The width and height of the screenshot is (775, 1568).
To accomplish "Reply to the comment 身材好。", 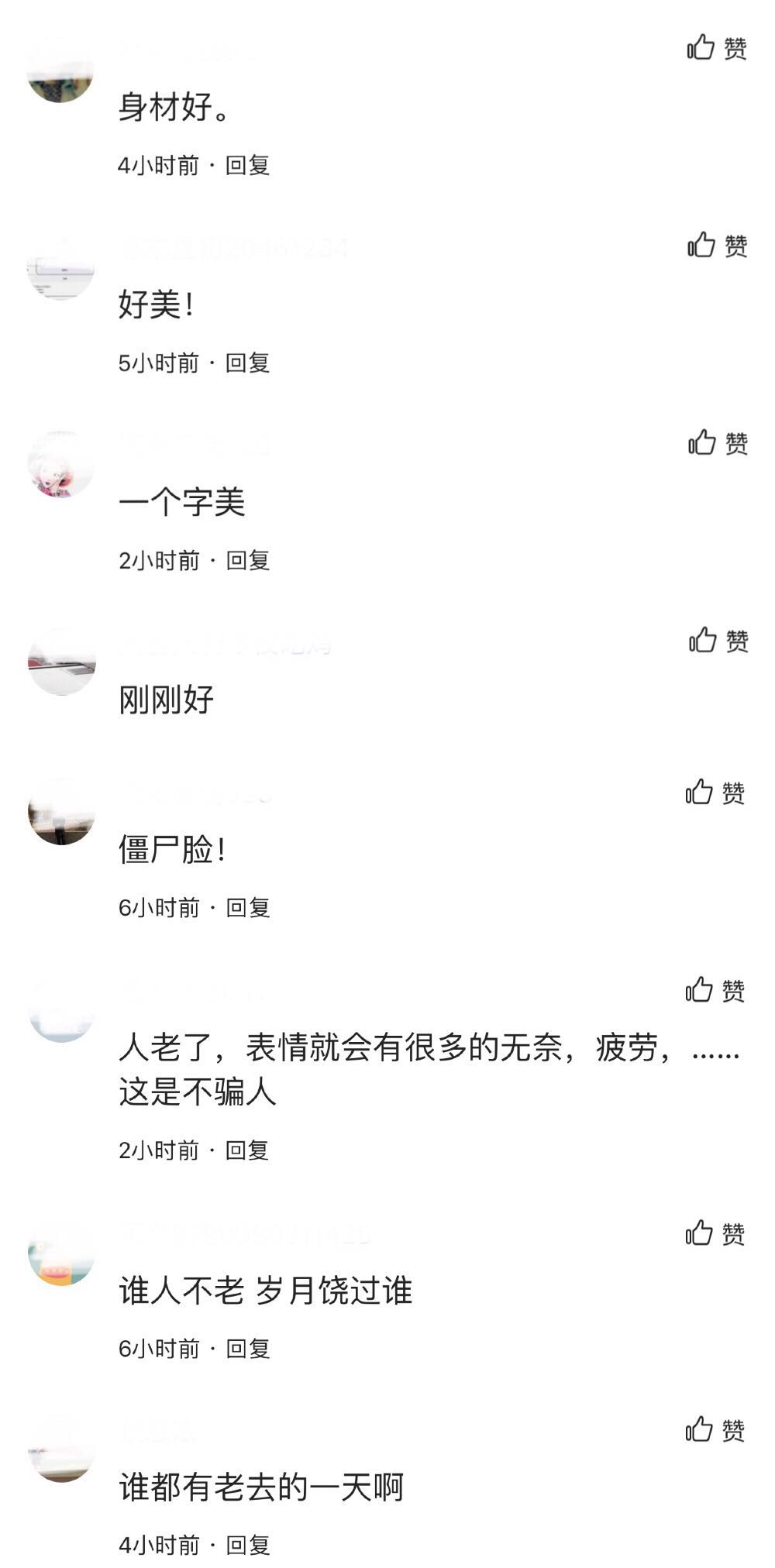I will 247,165.
